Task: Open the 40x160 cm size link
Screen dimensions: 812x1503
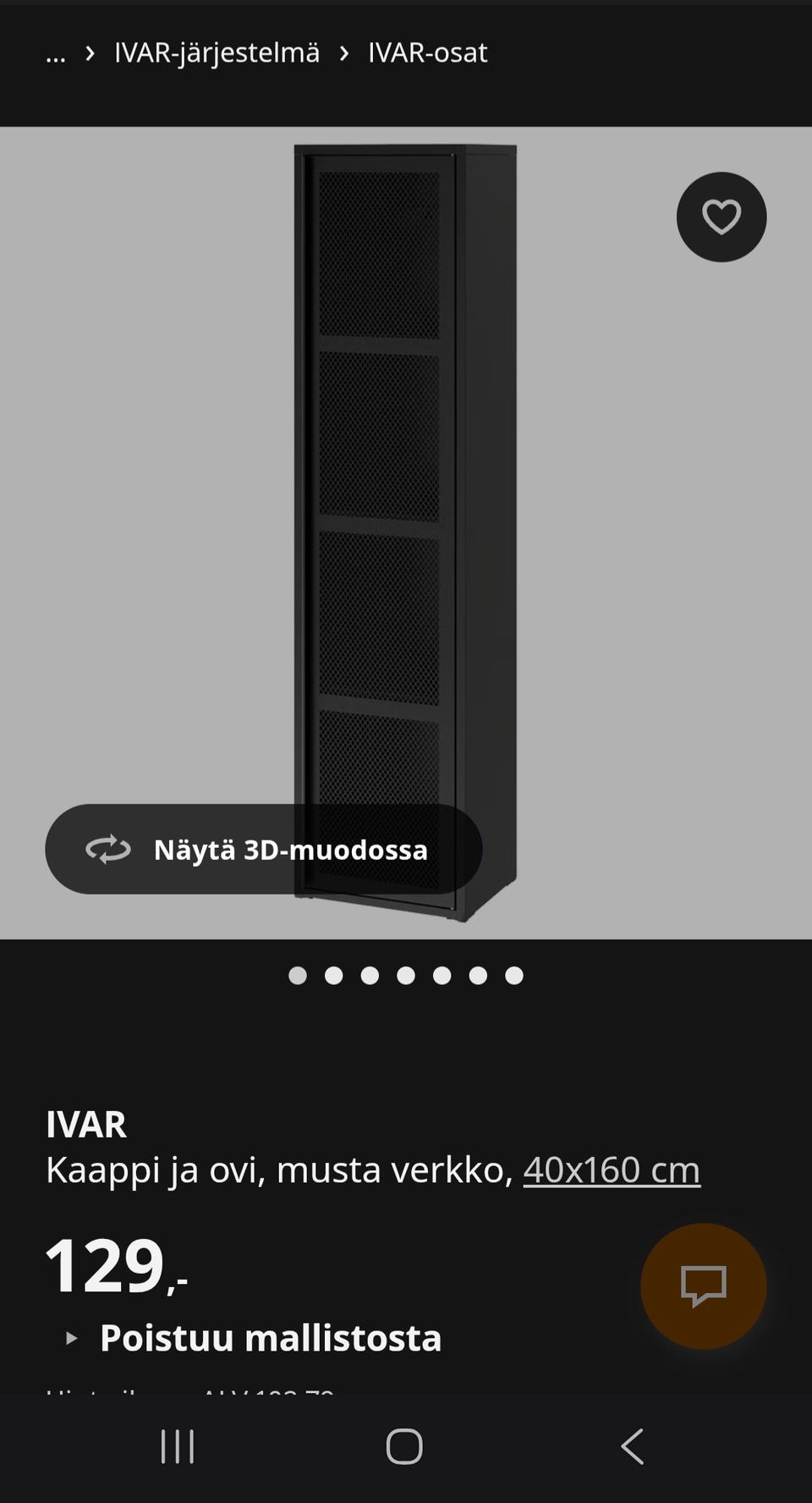Action: click(x=612, y=1170)
